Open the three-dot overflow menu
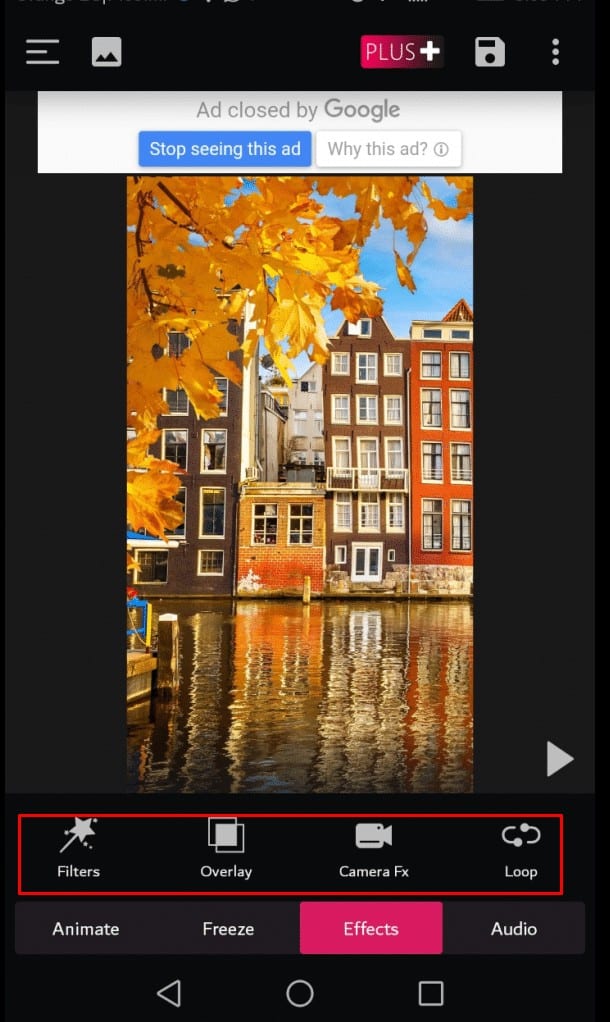 [x=555, y=52]
